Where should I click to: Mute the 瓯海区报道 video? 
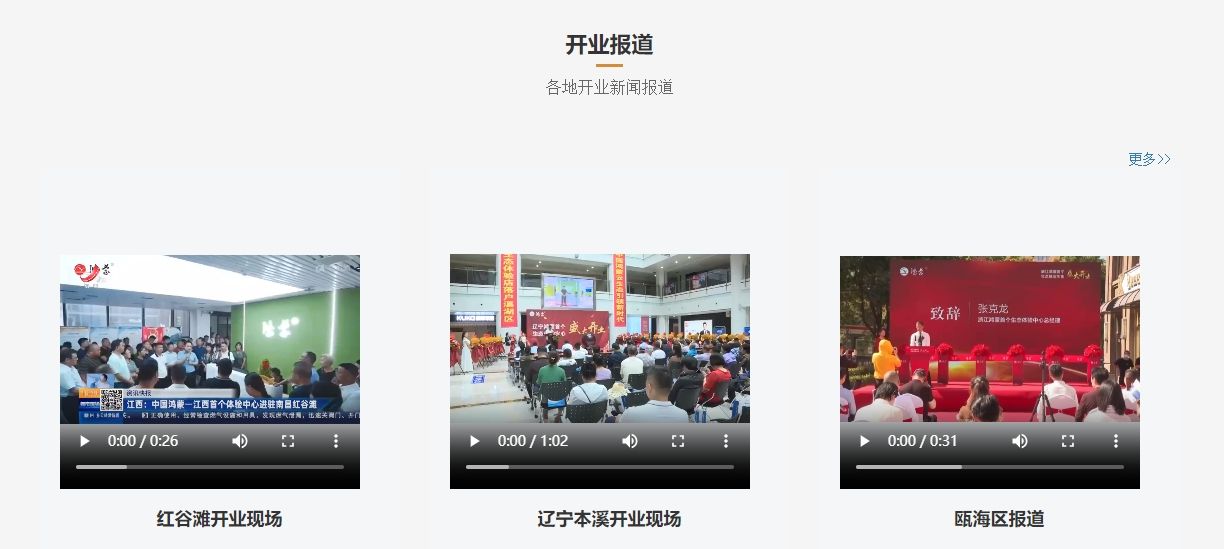[x=1020, y=441]
